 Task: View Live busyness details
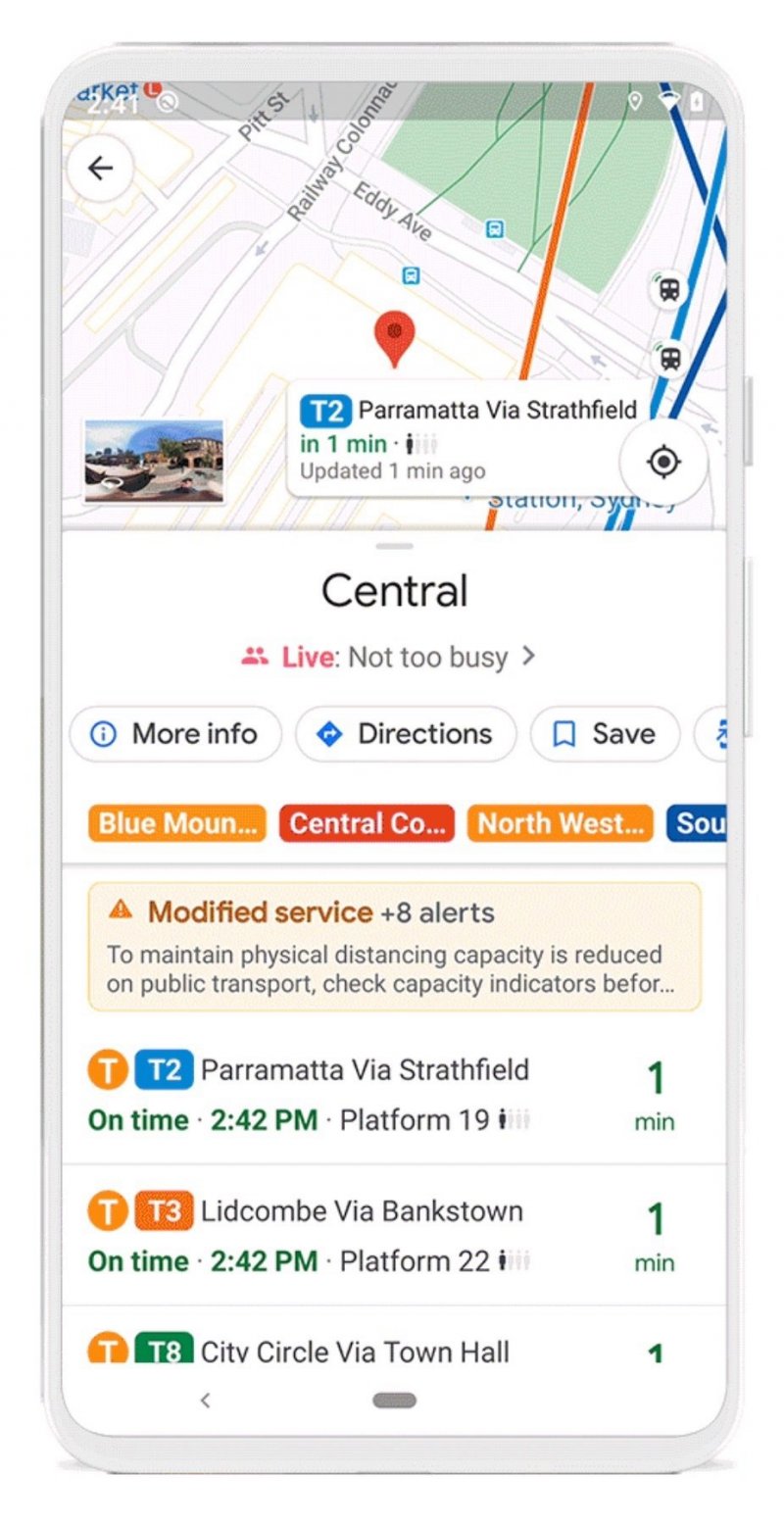point(390,657)
